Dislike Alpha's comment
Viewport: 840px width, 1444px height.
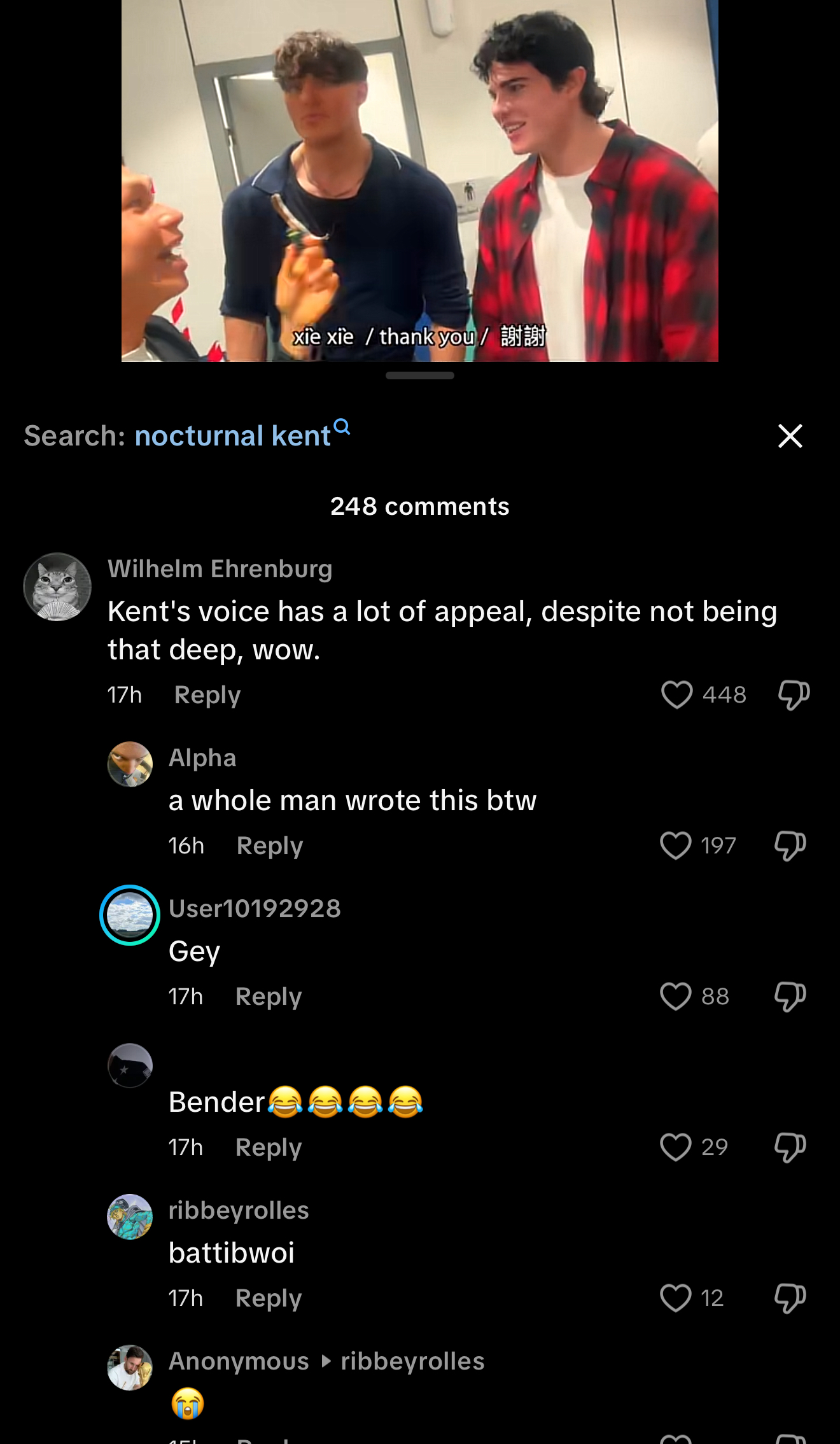(790, 845)
